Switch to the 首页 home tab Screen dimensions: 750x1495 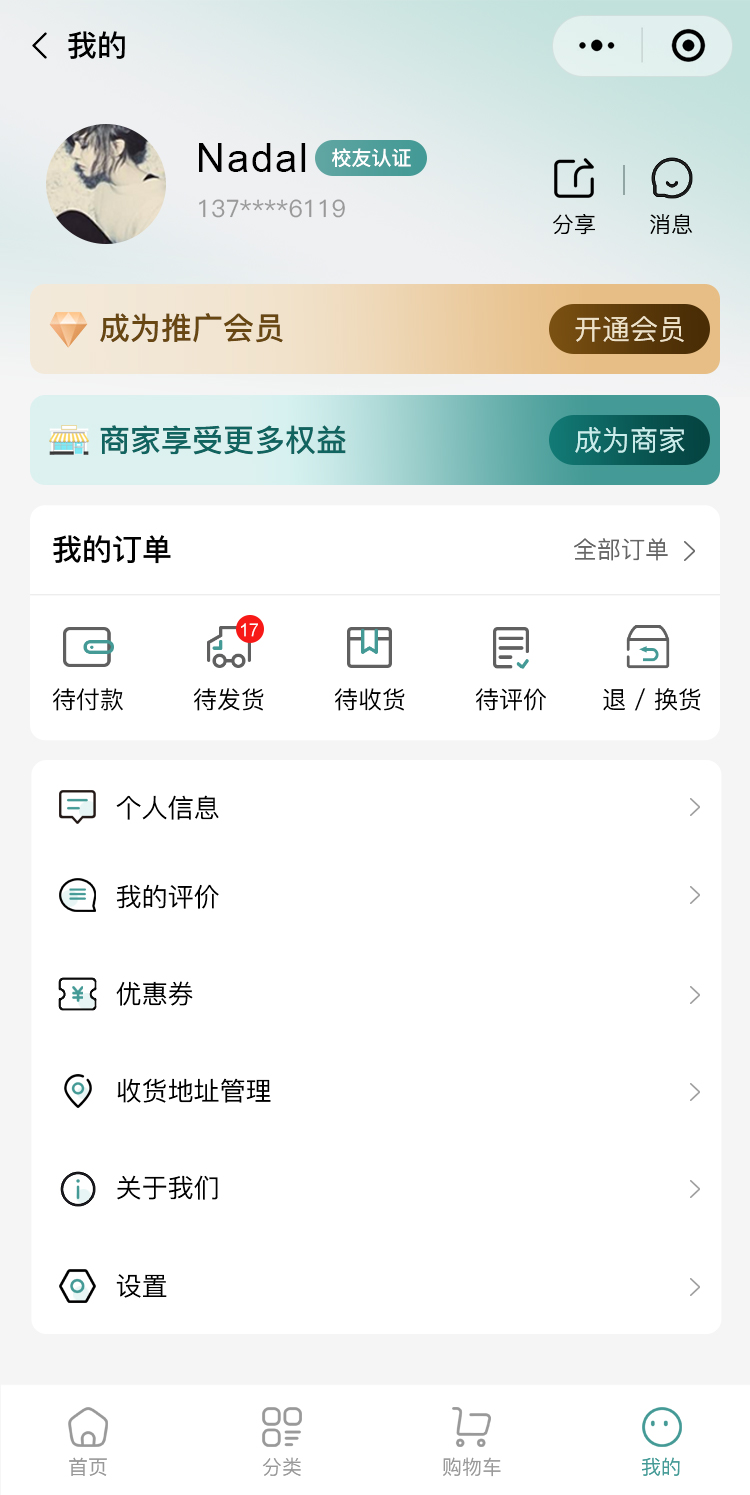(88, 1440)
